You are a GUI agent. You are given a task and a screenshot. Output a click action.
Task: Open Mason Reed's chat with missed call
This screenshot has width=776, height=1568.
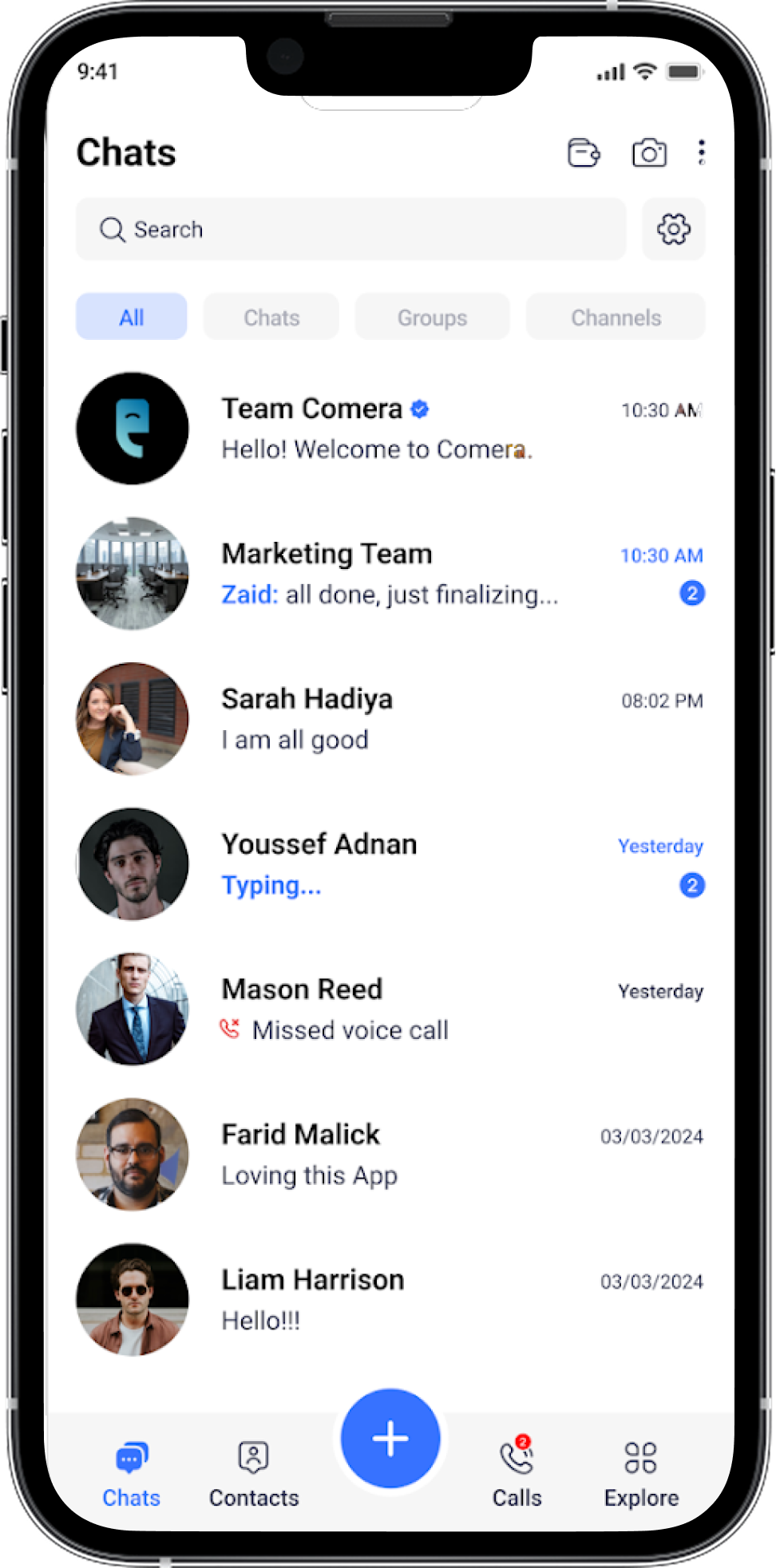tap(390, 1009)
